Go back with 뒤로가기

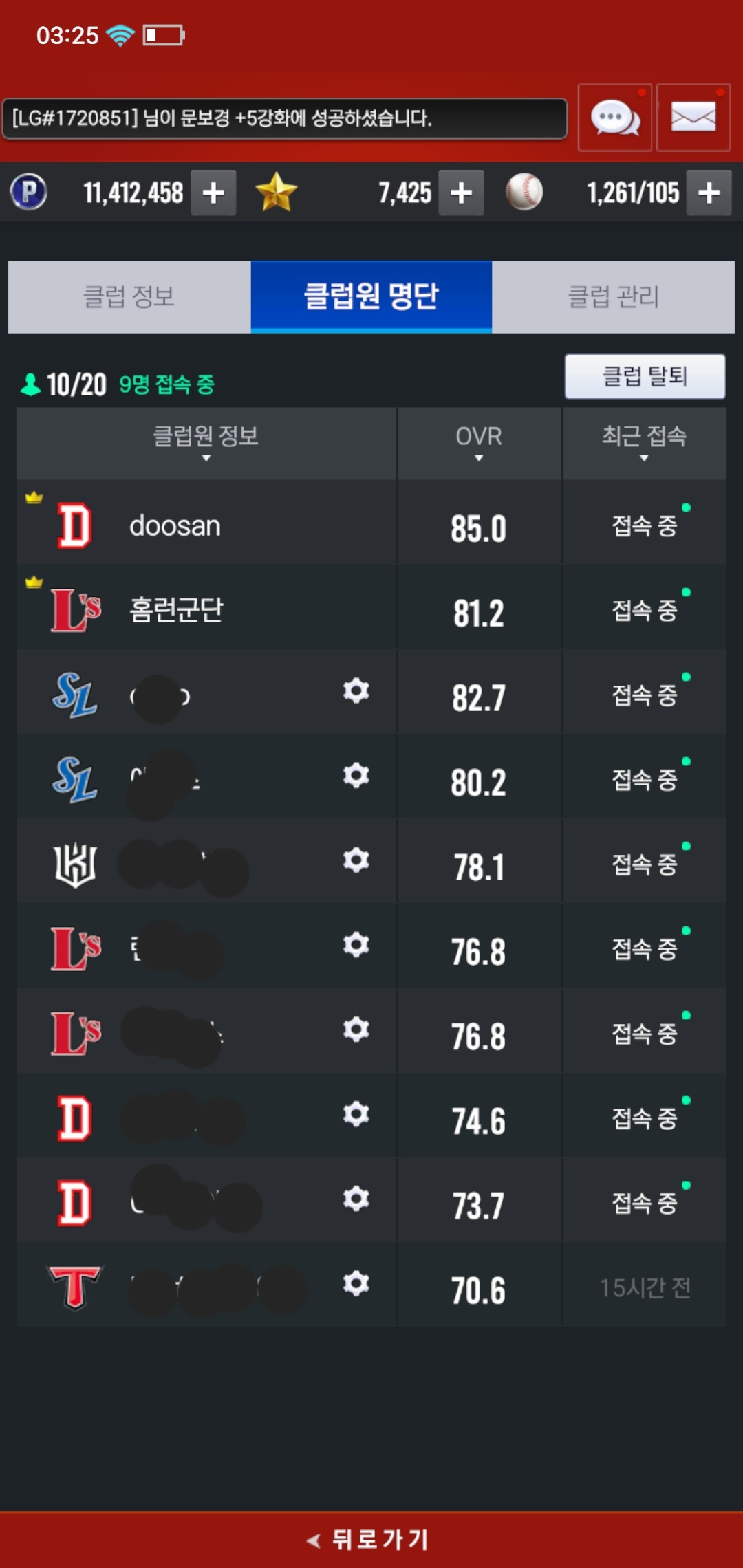(371, 1539)
